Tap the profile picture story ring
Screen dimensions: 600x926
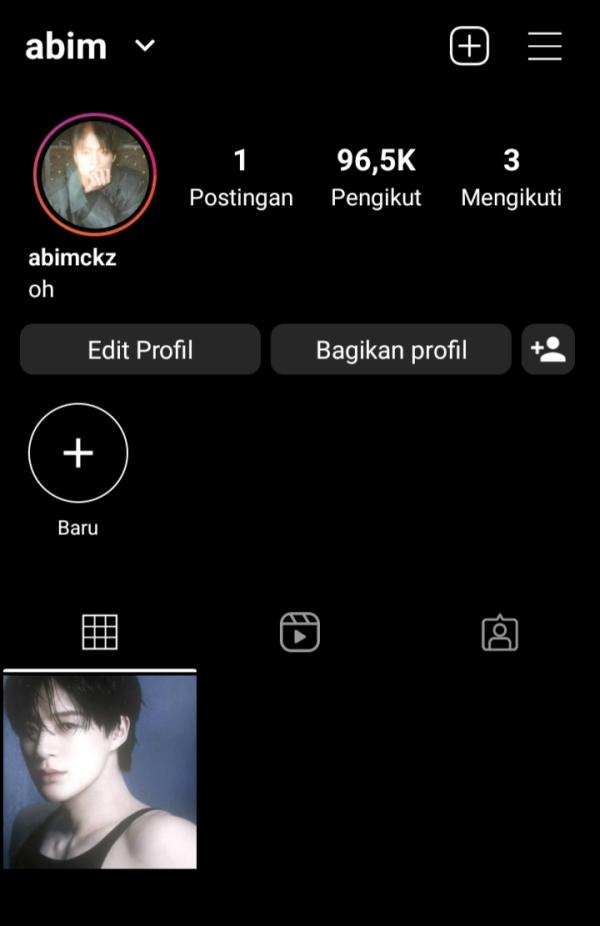coord(95,174)
